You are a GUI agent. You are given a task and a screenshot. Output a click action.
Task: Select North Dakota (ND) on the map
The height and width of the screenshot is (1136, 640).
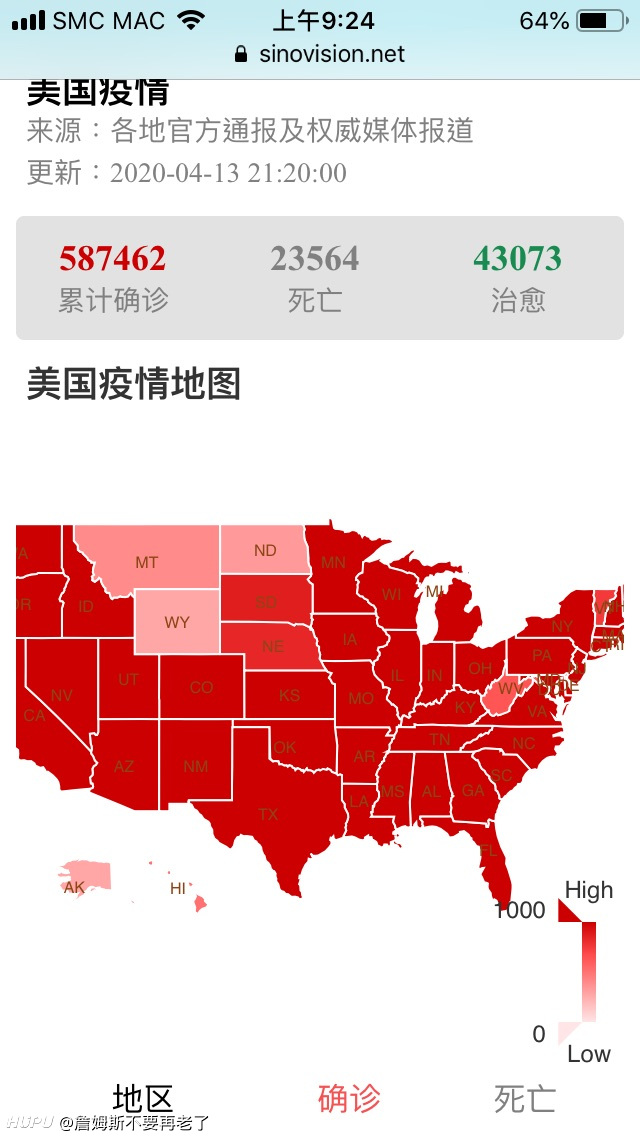(265, 550)
